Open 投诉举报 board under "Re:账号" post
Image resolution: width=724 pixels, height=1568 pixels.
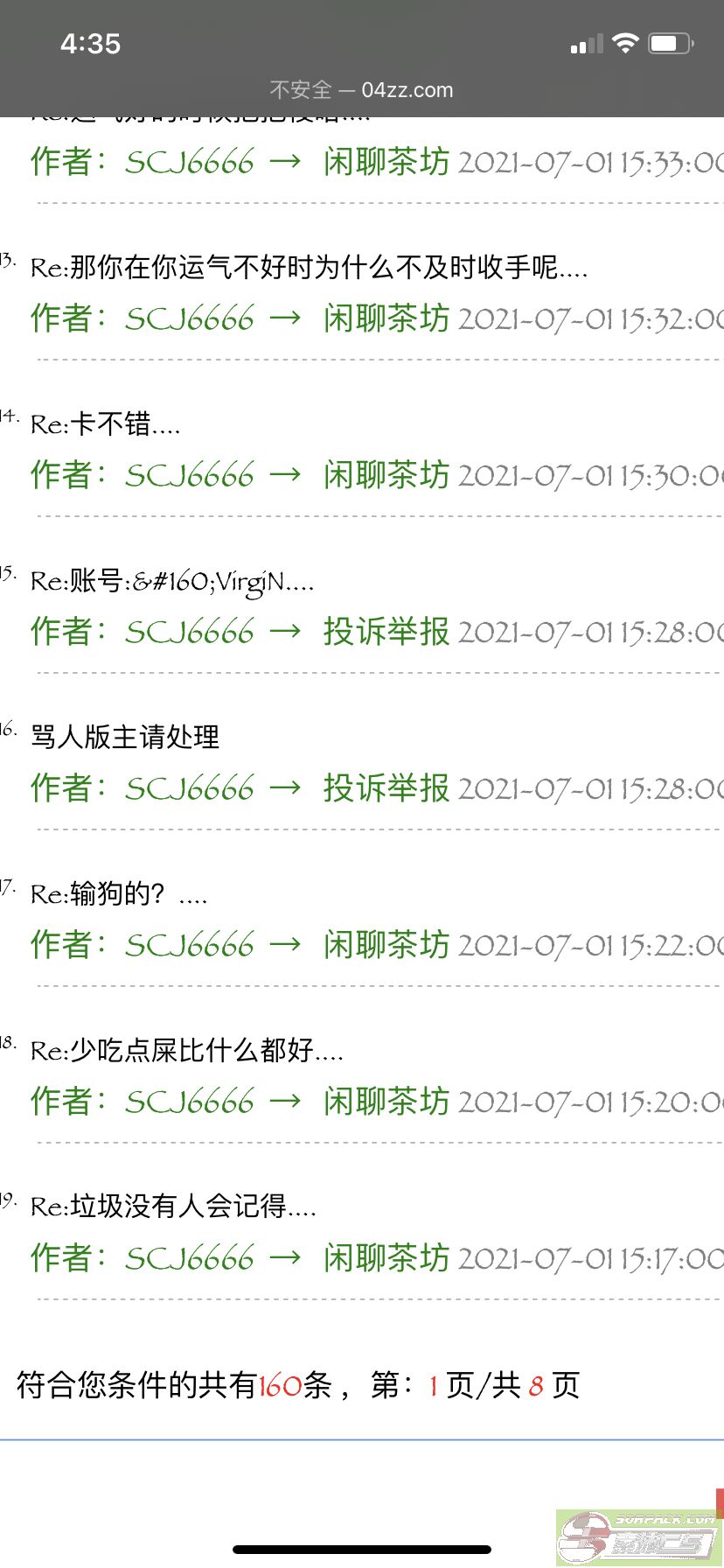pyautogui.click(x=386, y=632)
